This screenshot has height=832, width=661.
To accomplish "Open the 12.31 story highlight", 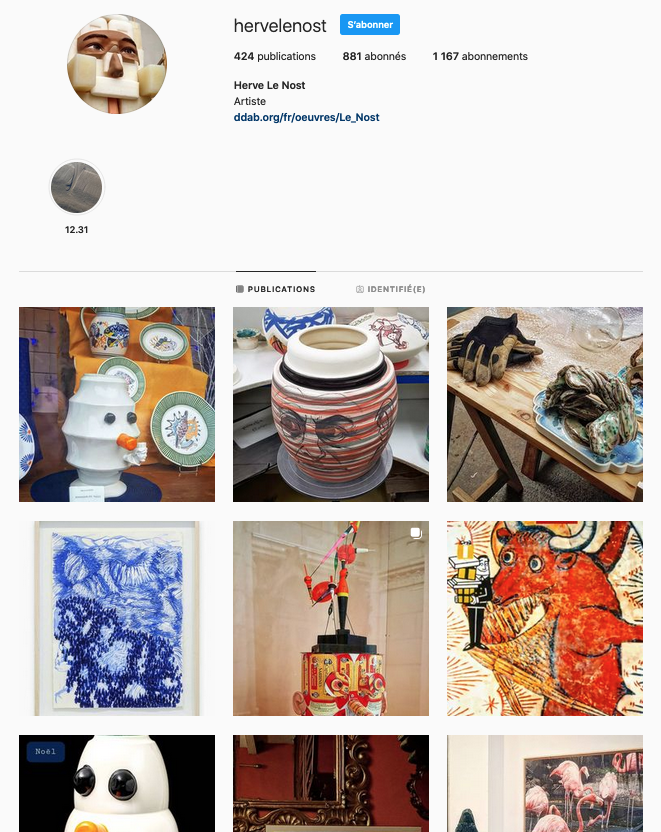I will coord(77,188).
